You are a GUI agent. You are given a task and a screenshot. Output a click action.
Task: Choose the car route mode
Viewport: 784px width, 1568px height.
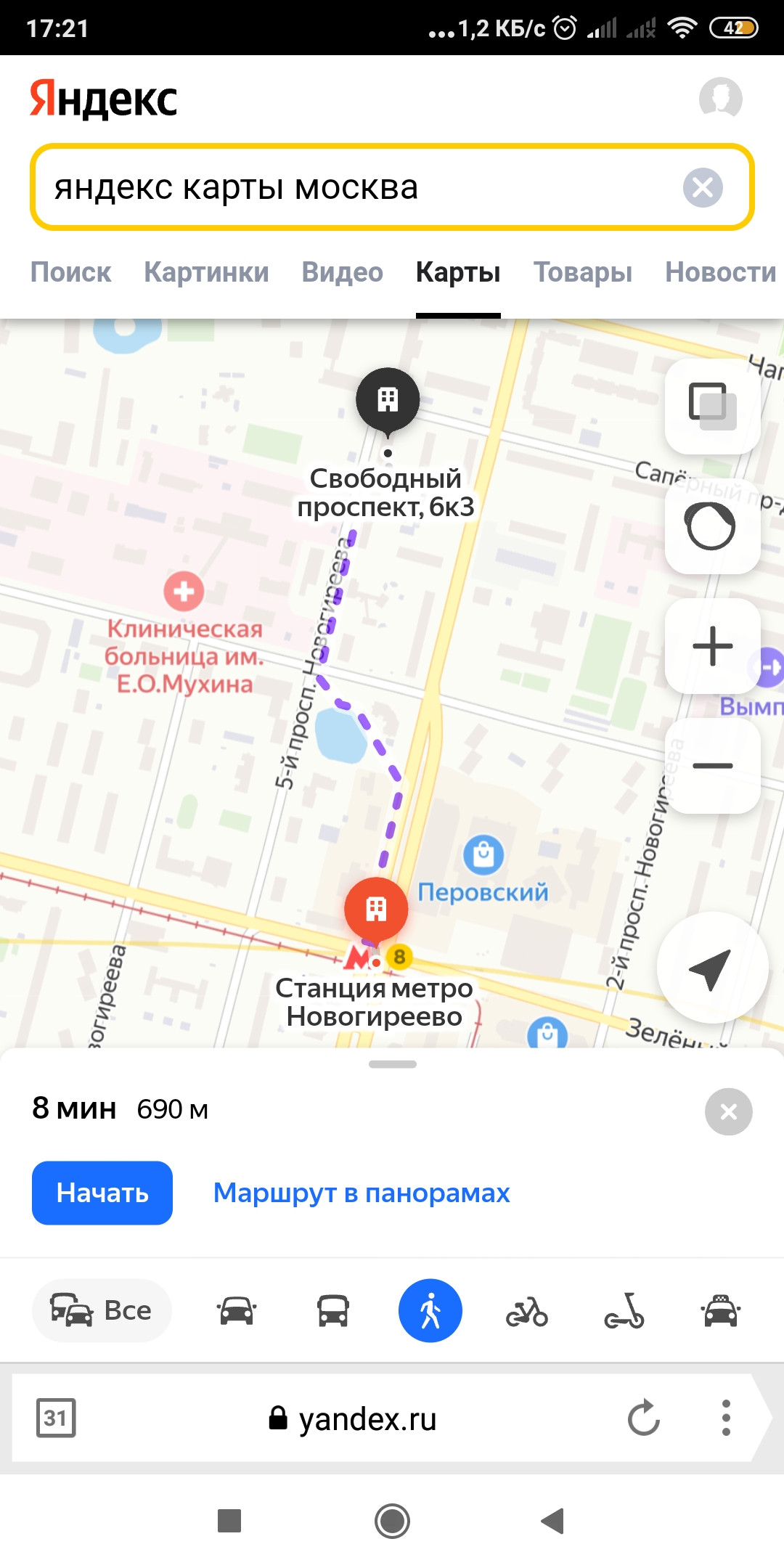(237, 1310)
